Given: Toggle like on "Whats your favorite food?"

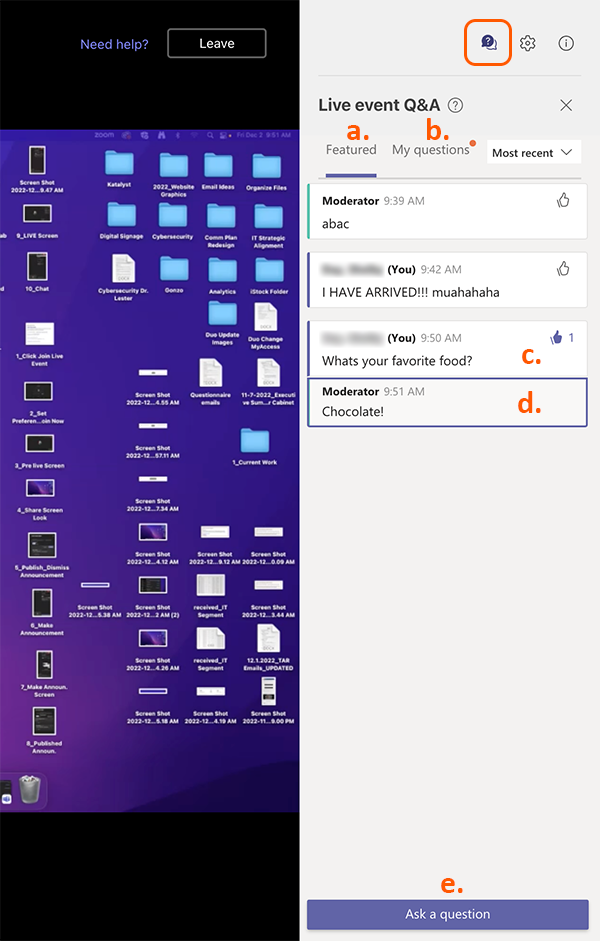Looking at the screenshot, I should 557,338.
